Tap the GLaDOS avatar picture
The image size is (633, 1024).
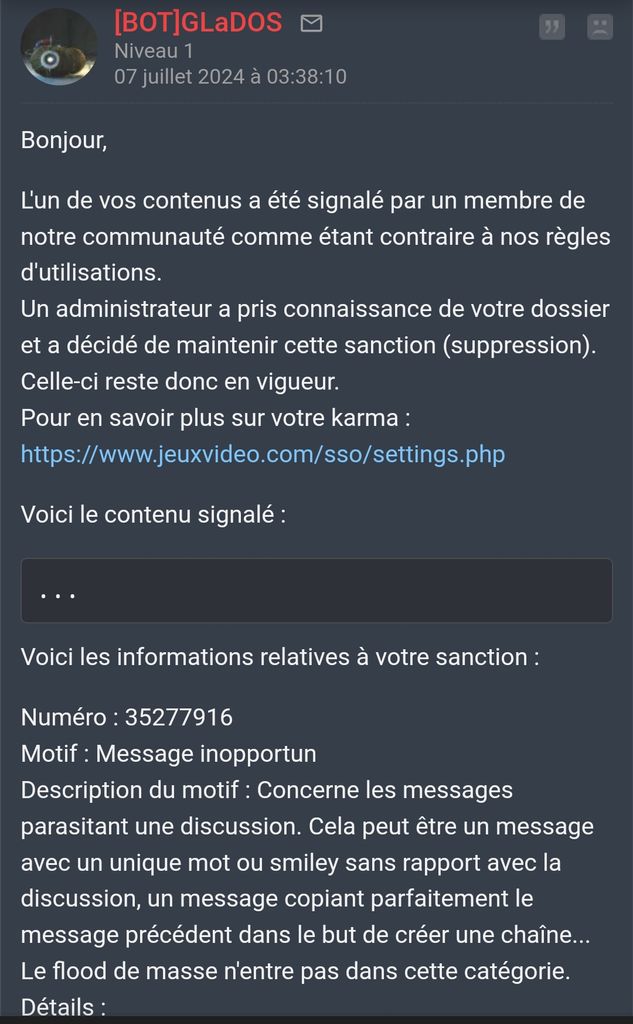point(59,47)
